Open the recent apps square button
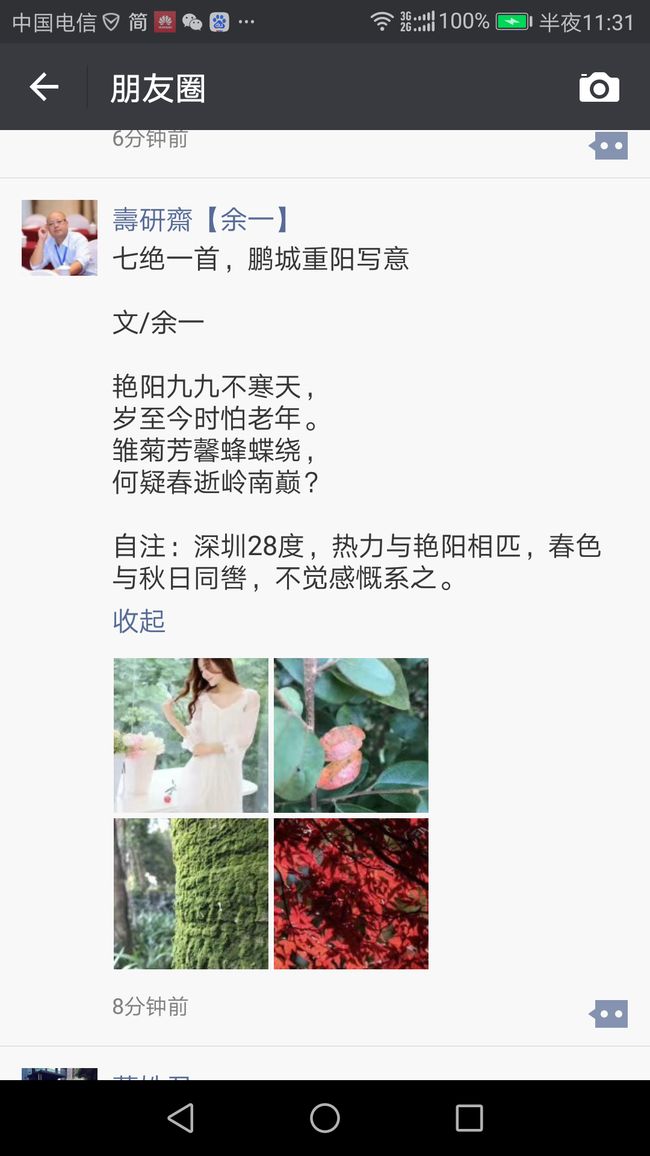Viewport: 650px width, 1156px height. (x=469, y=1118)
